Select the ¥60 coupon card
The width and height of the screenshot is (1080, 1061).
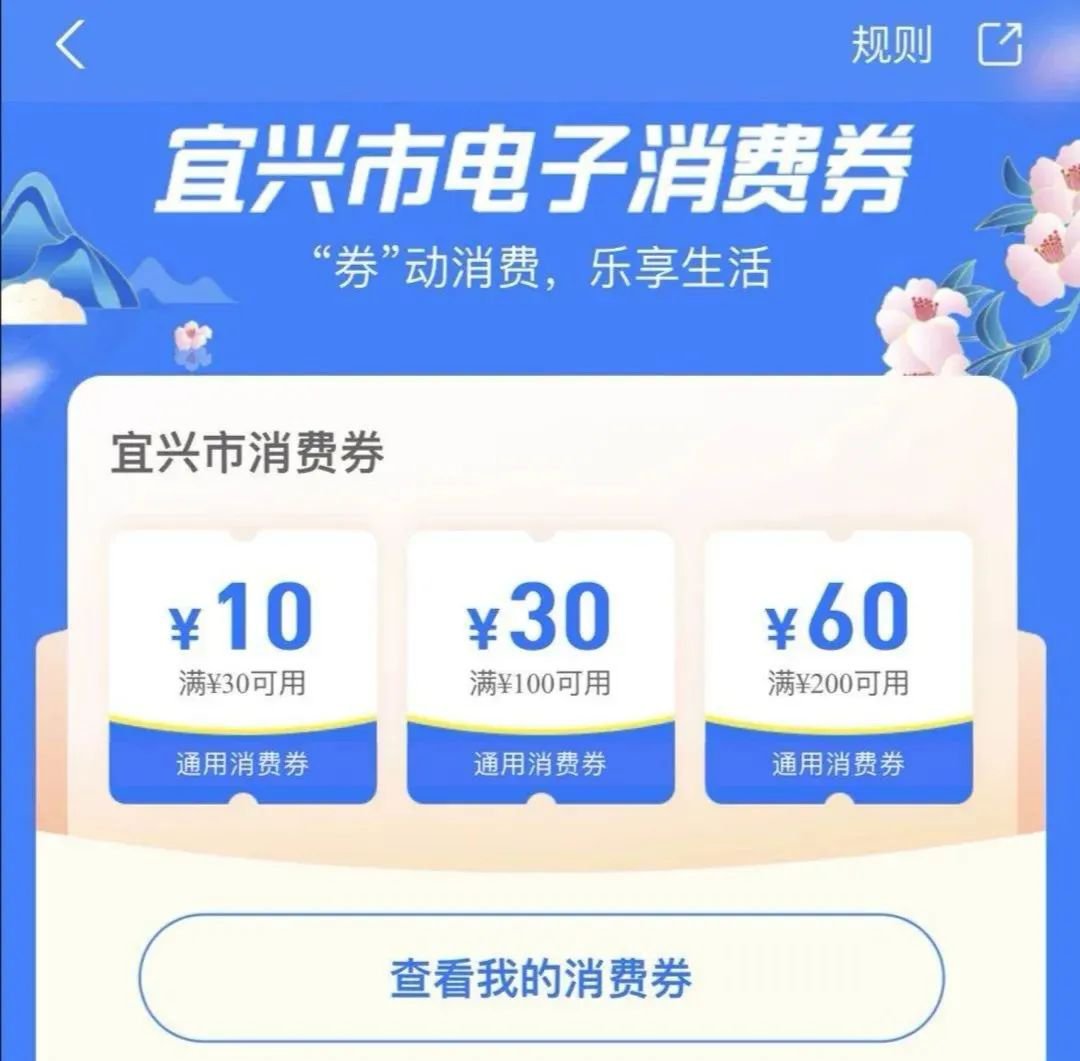[838, 666]
